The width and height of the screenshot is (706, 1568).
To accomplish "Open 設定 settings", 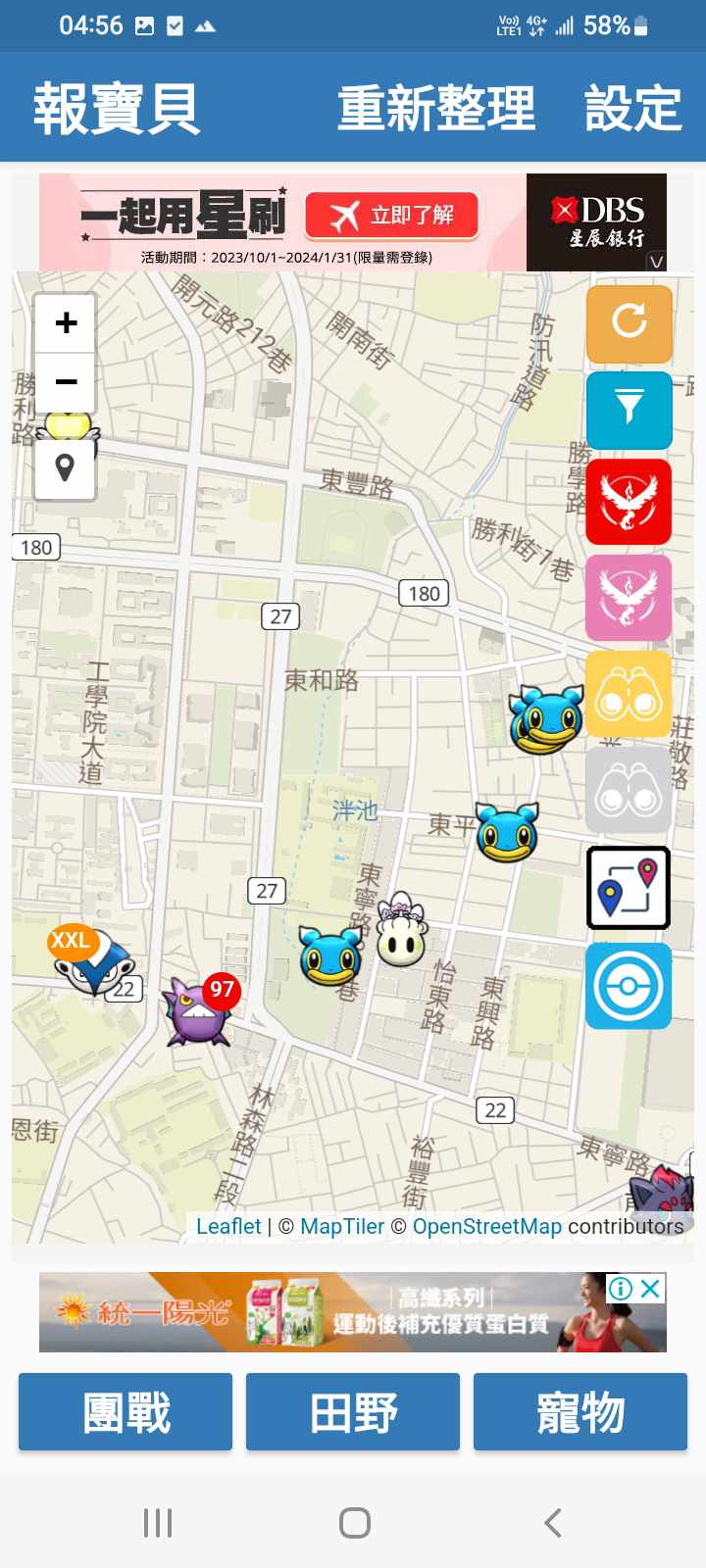I will pyautogui.click(x=632, y=108).
